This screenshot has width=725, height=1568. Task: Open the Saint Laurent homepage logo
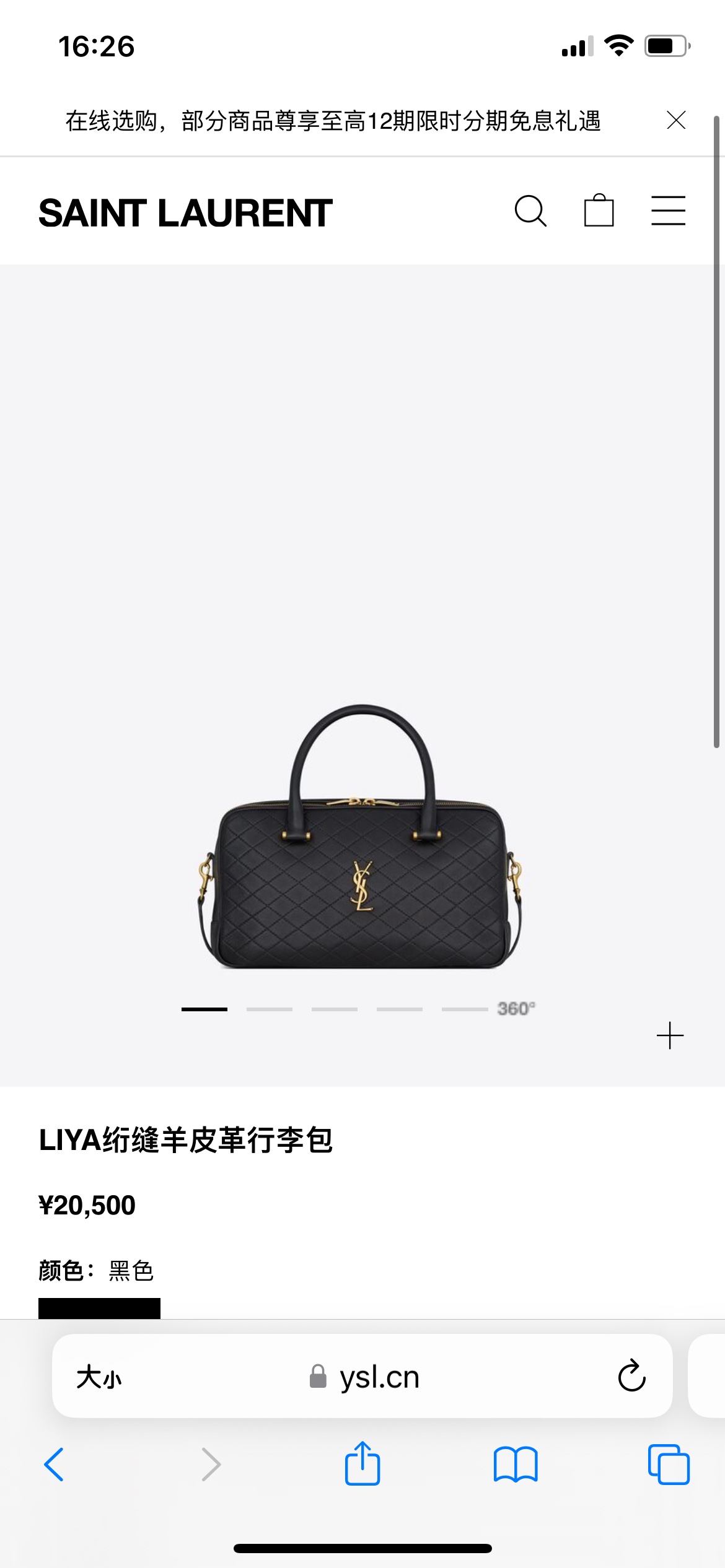(x=185, y=213)
